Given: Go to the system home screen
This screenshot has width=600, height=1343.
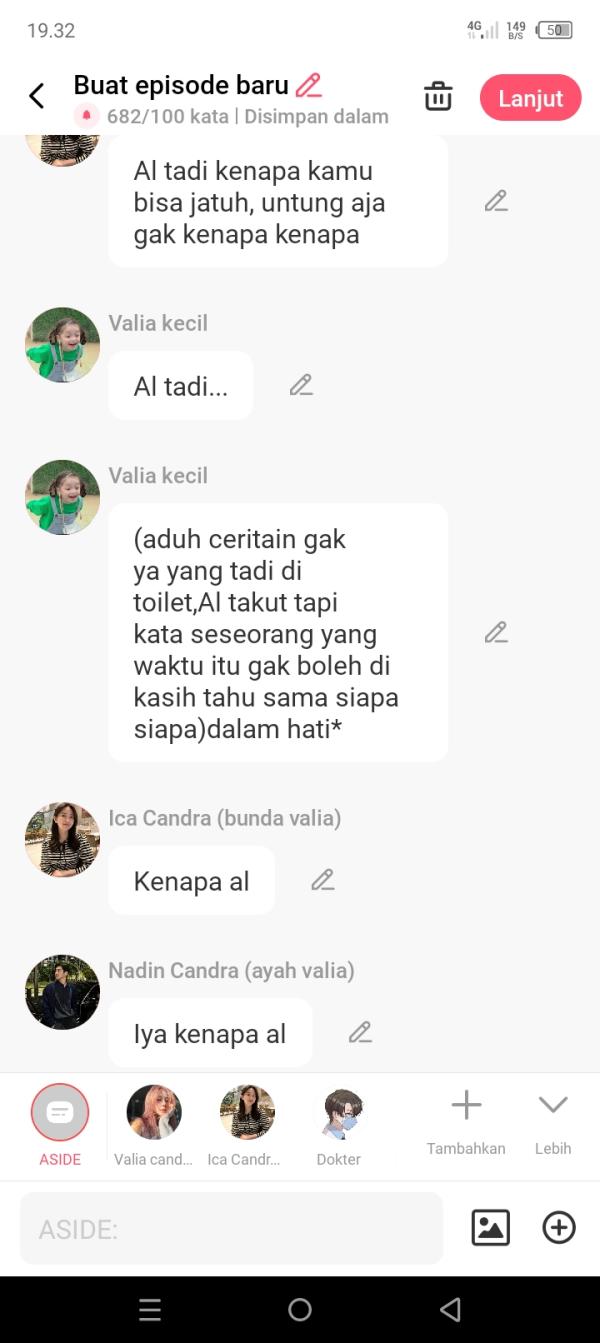Looking at the screenshot, I should (300, 1309).
